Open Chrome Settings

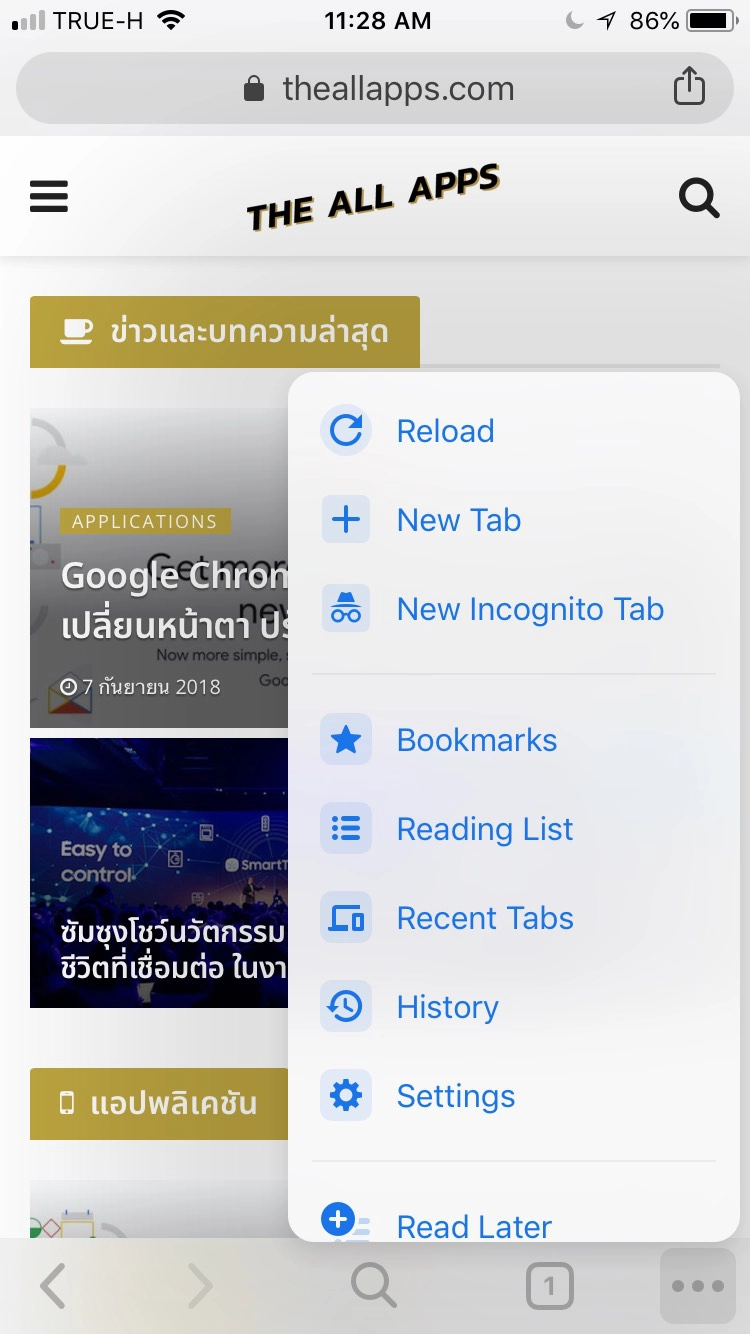coord(455,1096)
